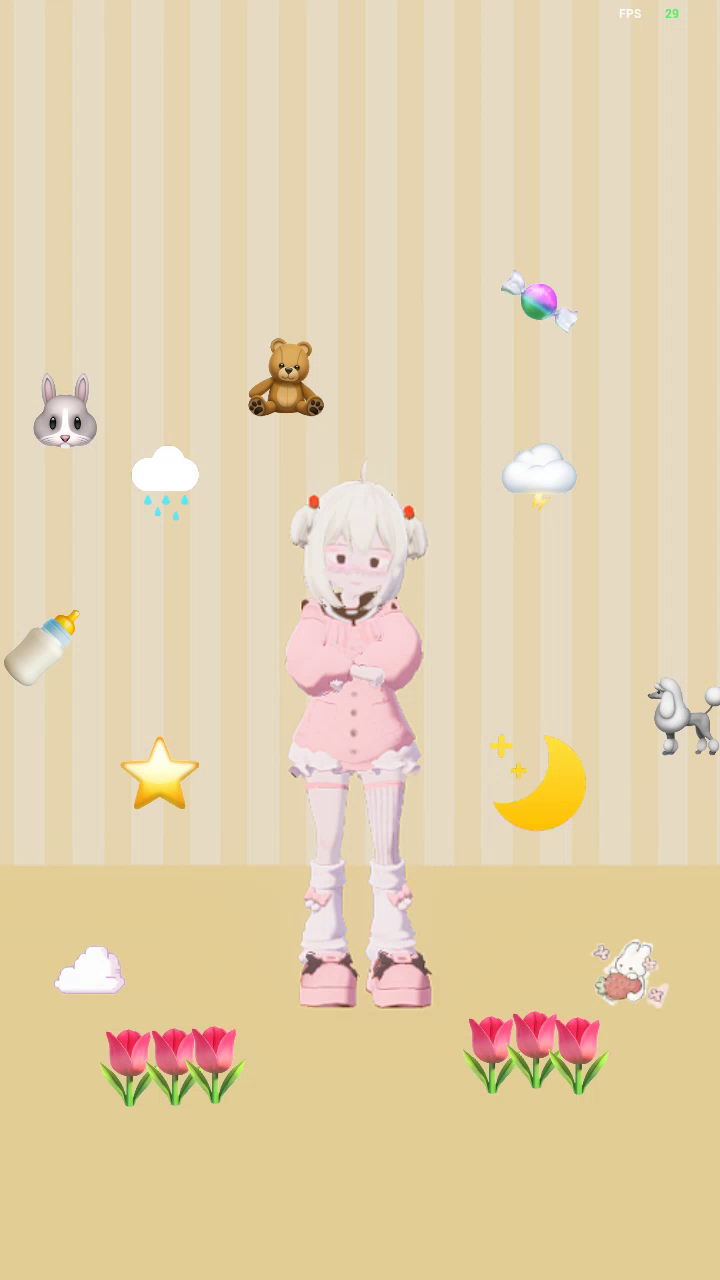Tap the rain cloud icon
The image size is (720, 1280).
(165, 483)
